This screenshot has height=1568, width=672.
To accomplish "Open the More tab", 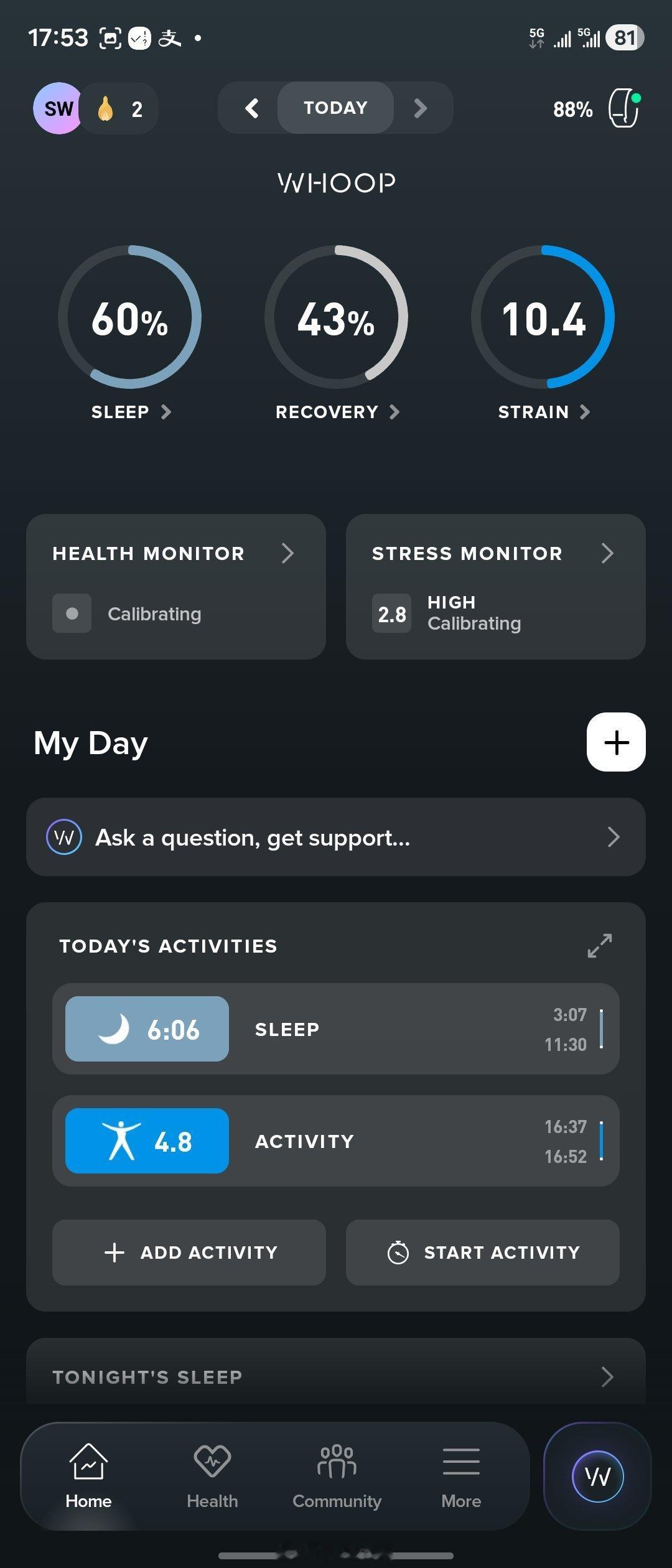I will [461, 1476].
